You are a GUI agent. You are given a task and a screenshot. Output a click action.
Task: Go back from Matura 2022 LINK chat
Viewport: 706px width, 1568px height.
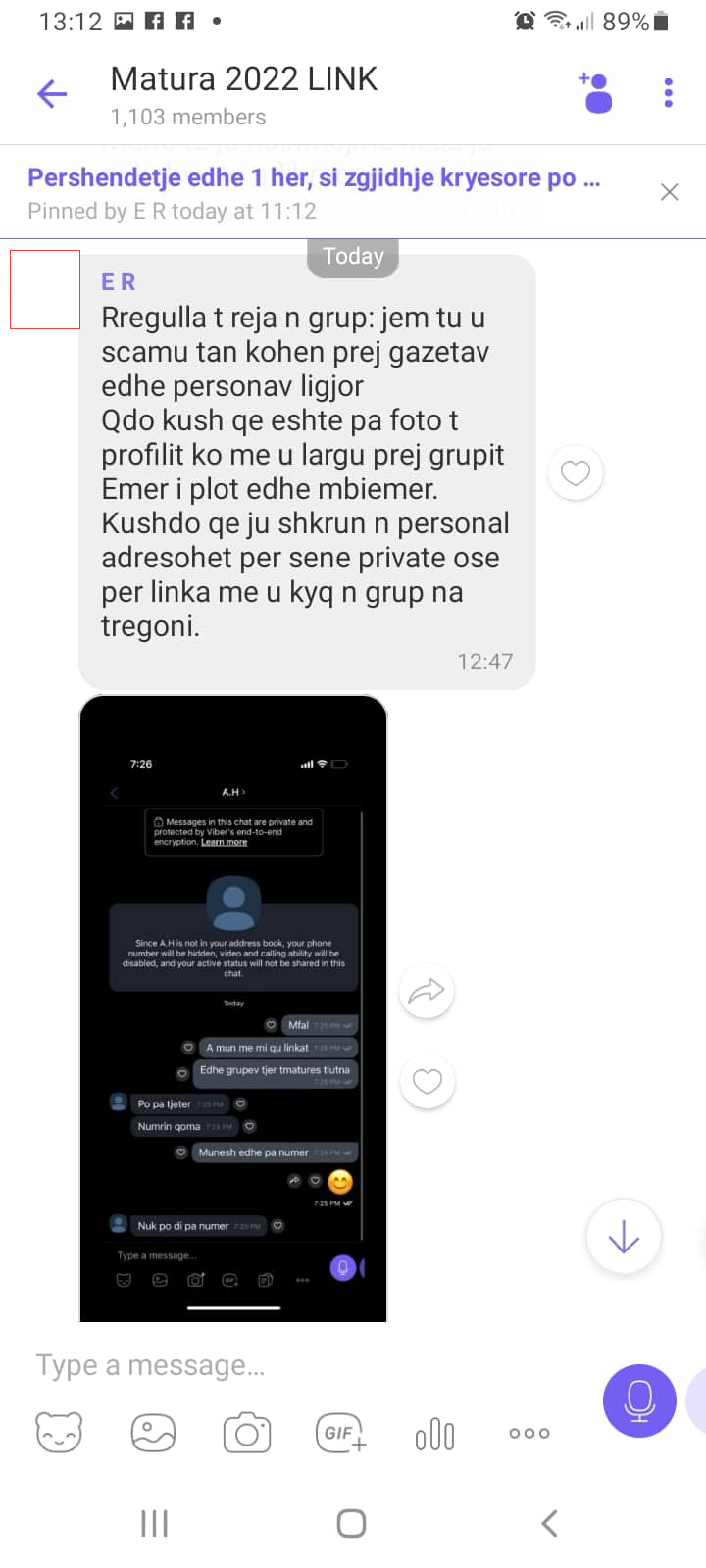coord(52,94)
